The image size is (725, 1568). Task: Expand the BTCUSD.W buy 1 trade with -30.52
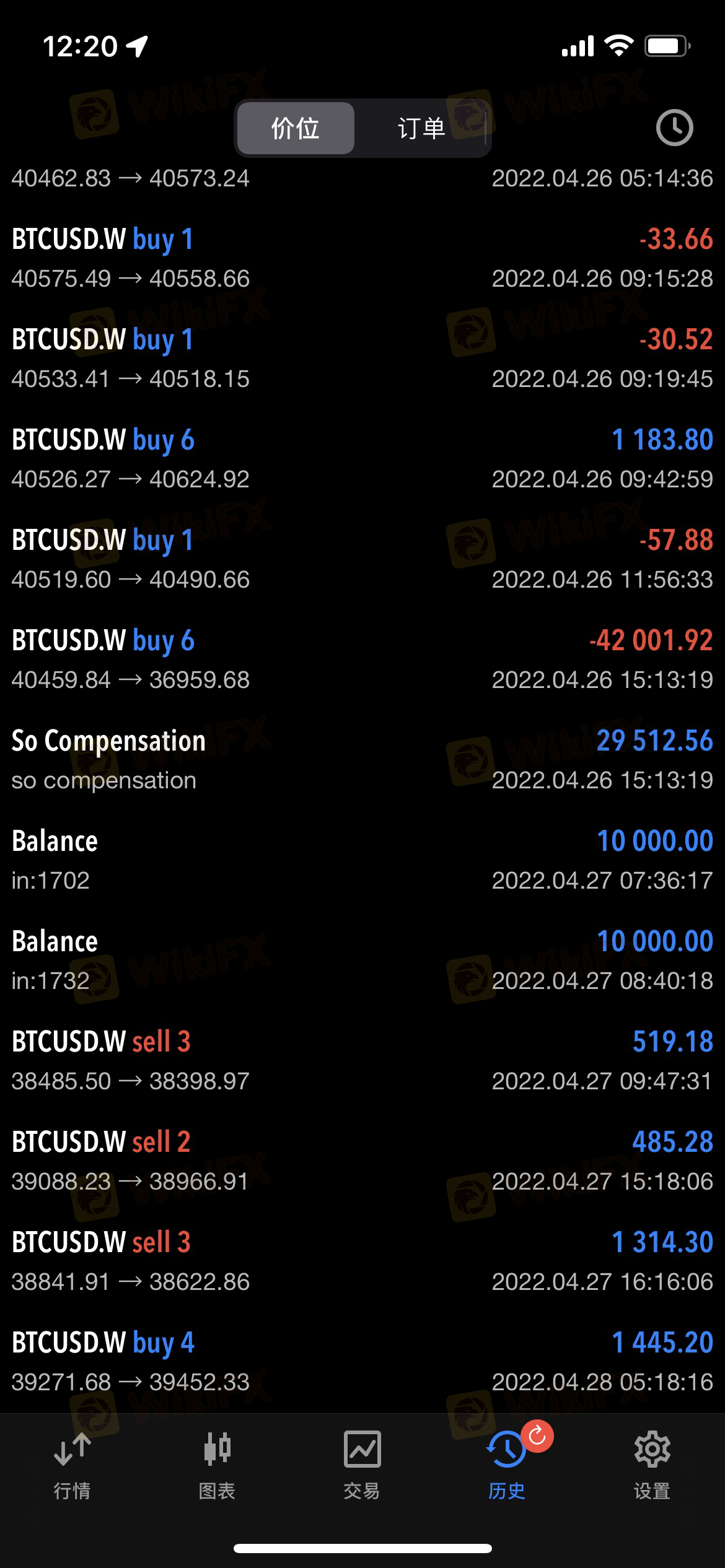(x=362, y=358)
